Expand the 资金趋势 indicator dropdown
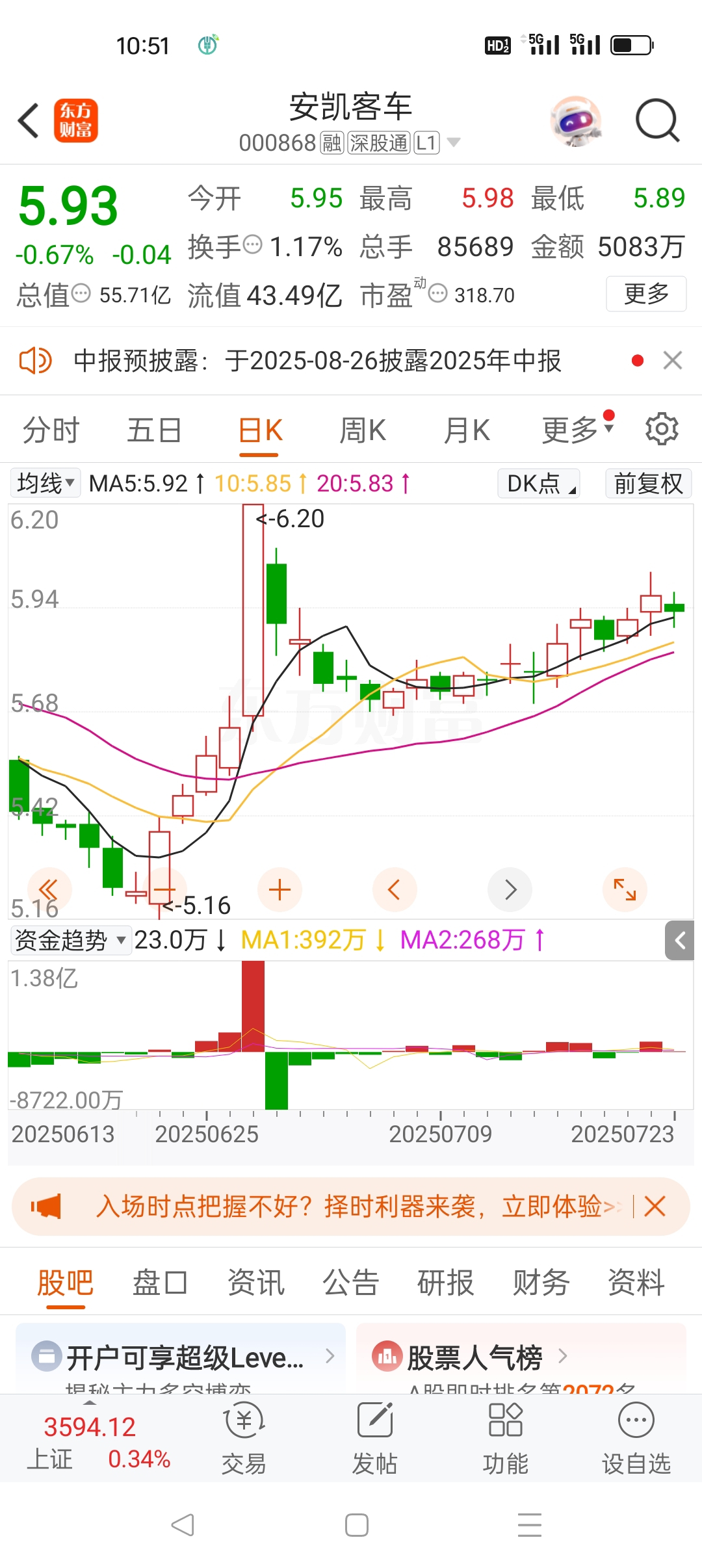This screenshot has width=702, height=1568. tap(70, 940)
